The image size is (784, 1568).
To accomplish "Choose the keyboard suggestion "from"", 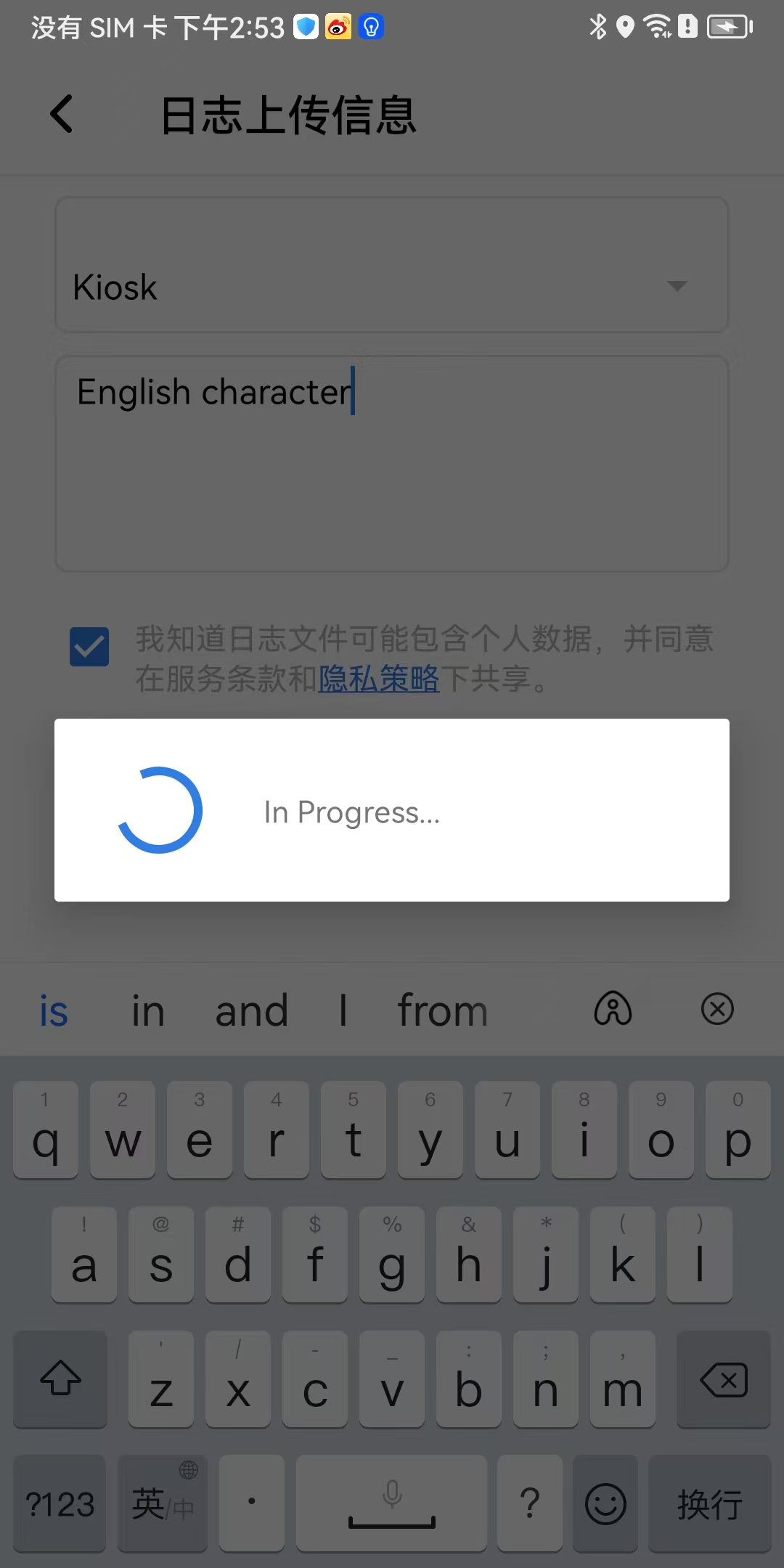I will tap(442, 1010).
